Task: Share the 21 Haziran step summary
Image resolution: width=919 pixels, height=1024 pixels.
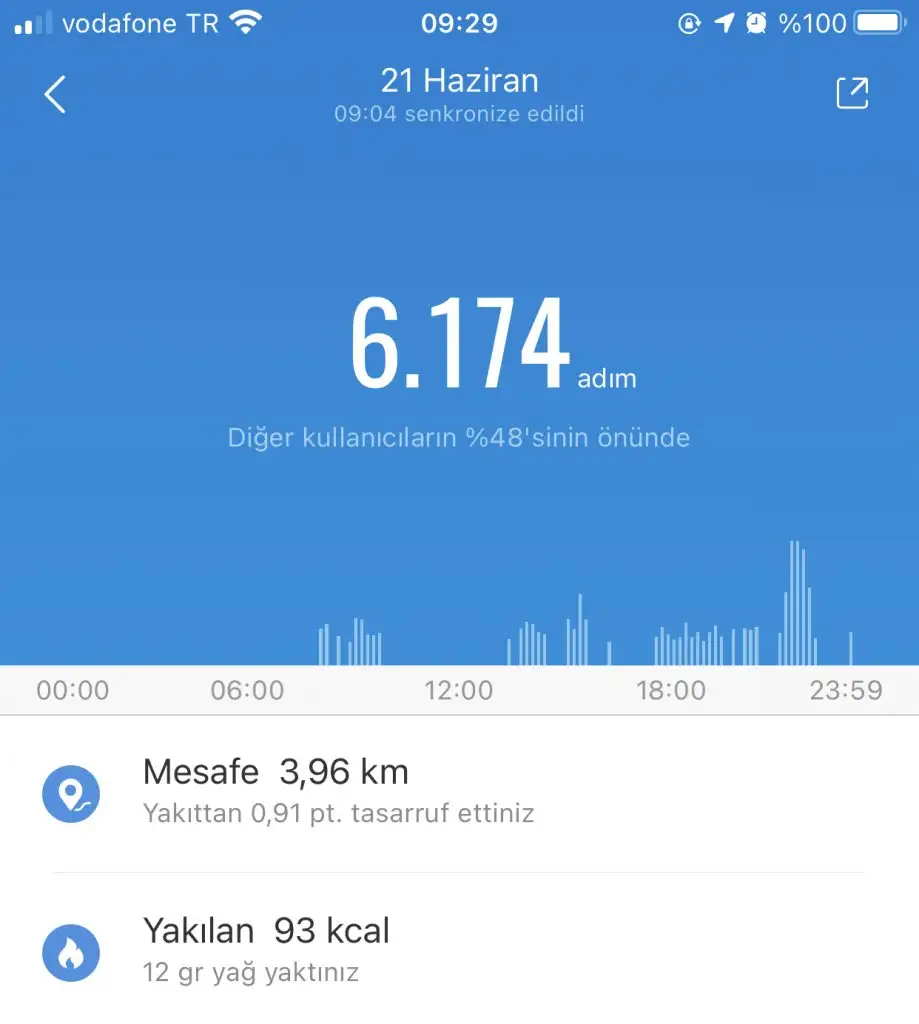Action: pyautogui.click(x=852, y=93)
